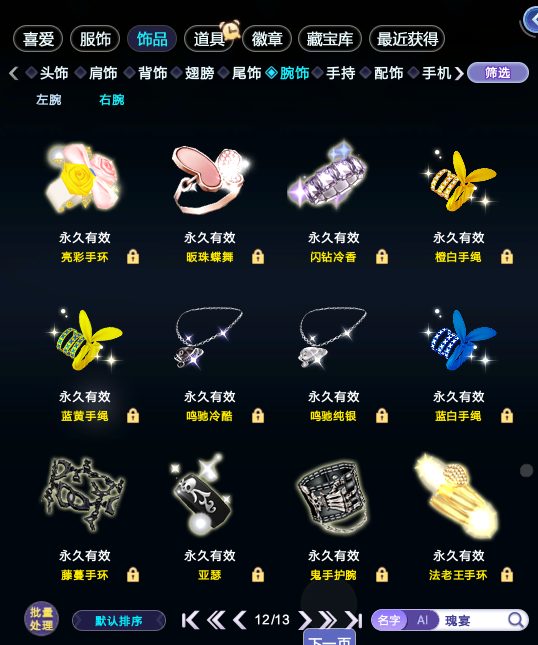Toggle the AI search mode
This screenshot has height=645, width=538.
pos(422,620)
